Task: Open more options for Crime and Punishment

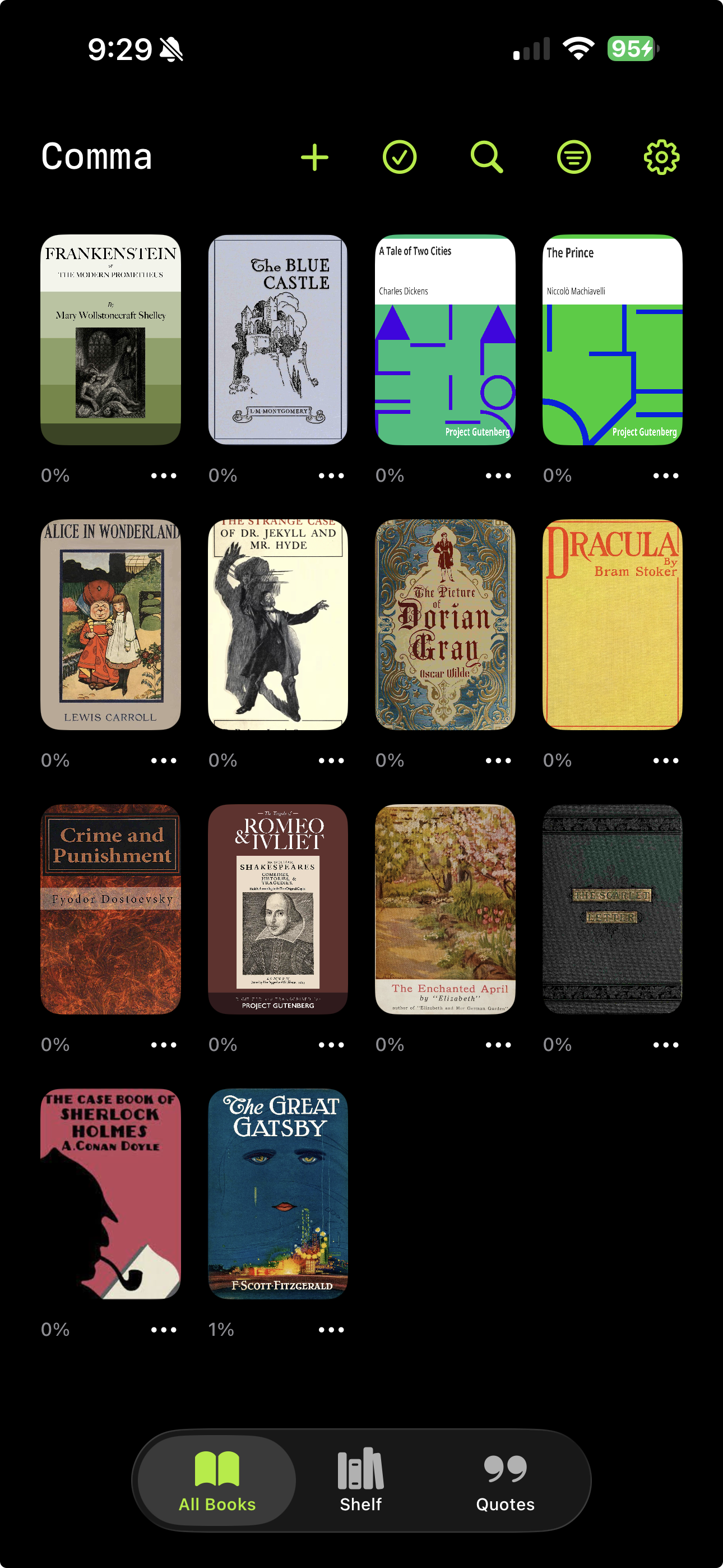Action: coord(164,1045)
